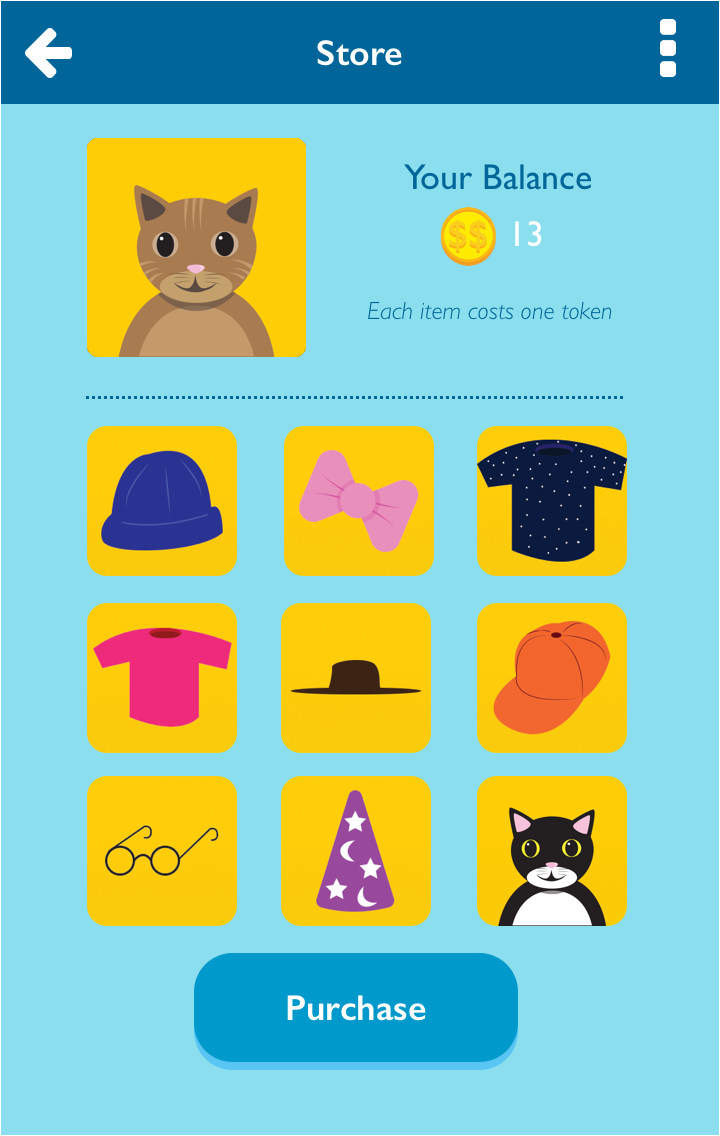Pick the round glasses item
The image size is (720, 1136).
click(x=162, y=851)
